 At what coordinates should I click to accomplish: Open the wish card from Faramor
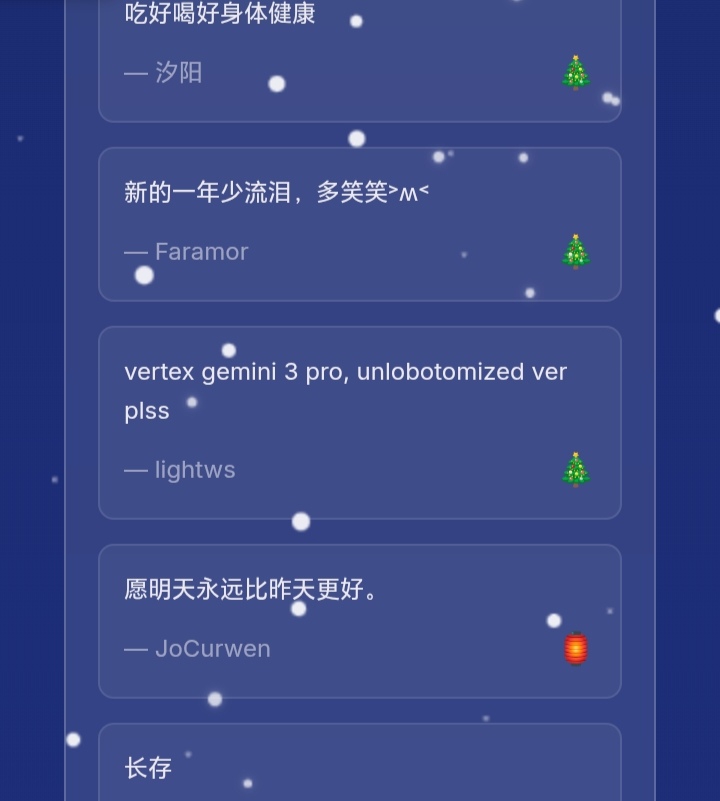(359, 224)
